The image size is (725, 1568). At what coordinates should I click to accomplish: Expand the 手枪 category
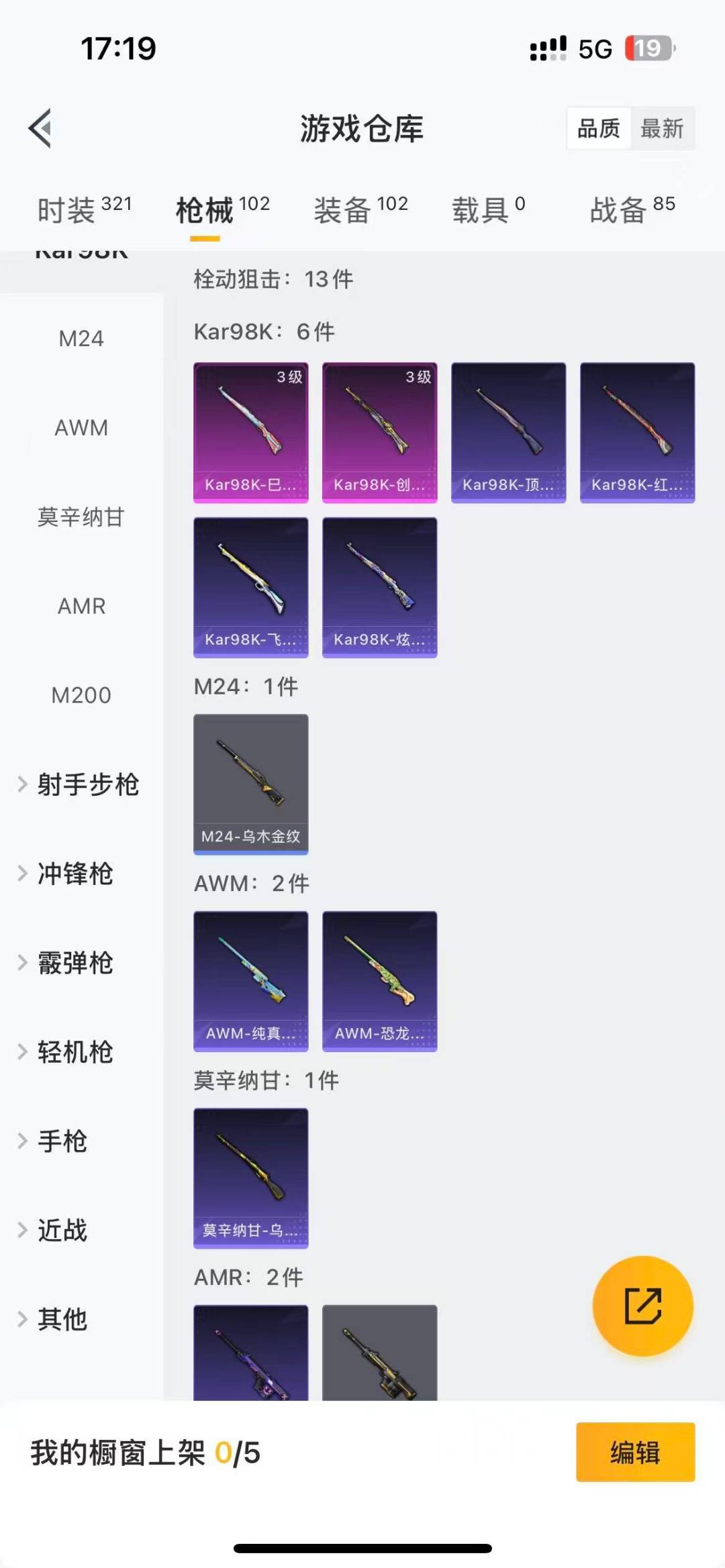point(62,1141)
